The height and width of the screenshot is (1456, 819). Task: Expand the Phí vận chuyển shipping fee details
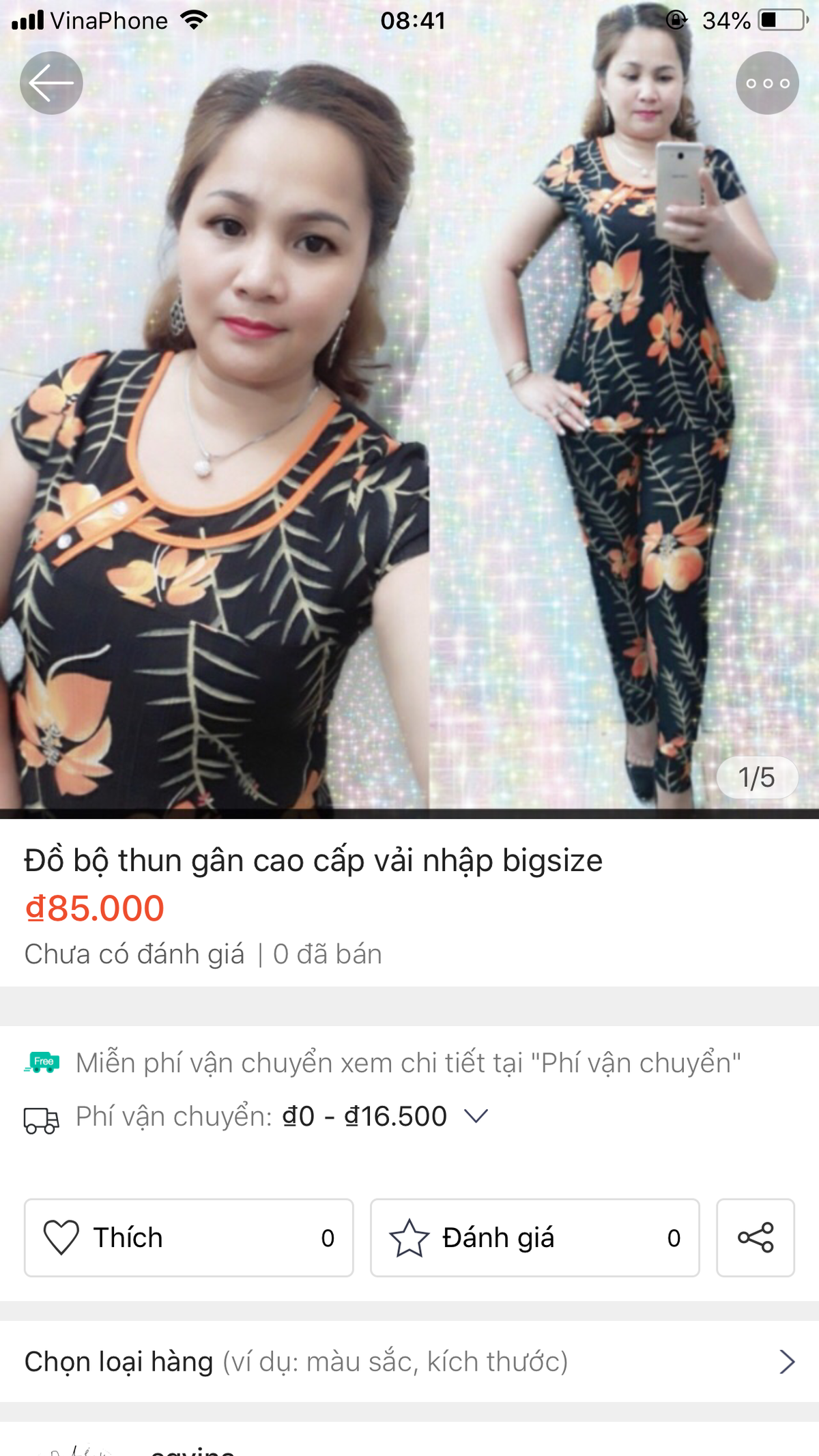(476, 1117)
